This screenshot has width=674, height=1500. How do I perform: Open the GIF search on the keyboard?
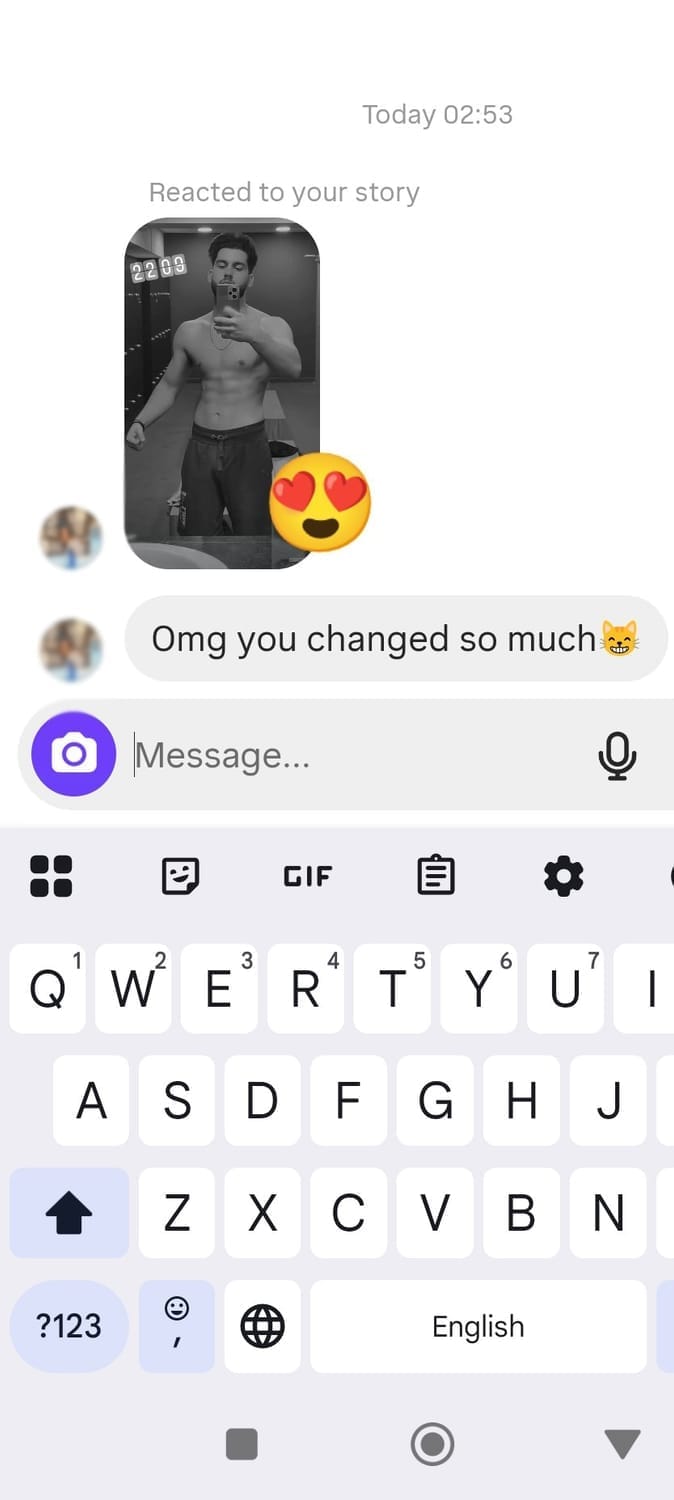[308, 877]
